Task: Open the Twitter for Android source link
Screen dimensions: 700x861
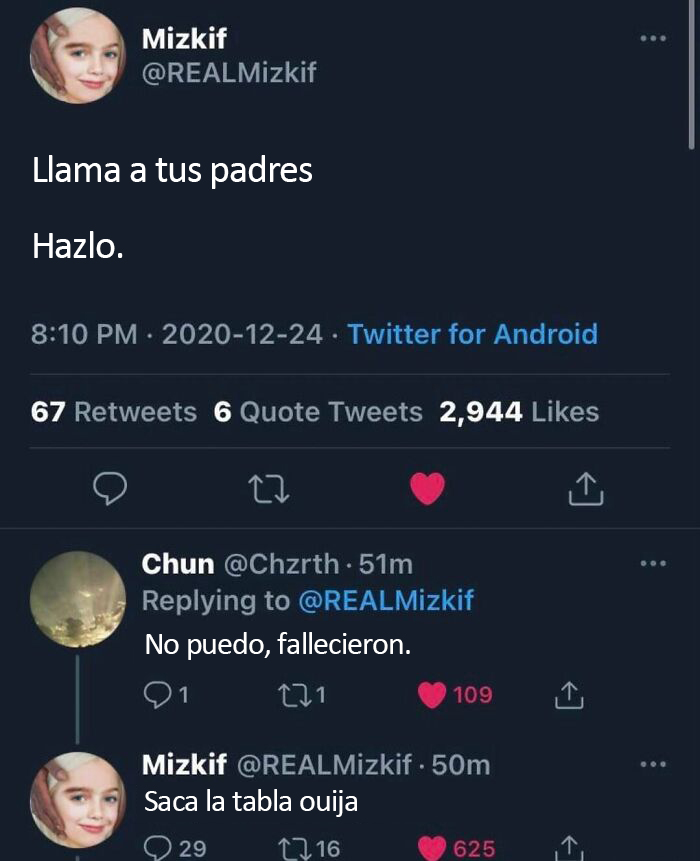Action: pos(472,334)
